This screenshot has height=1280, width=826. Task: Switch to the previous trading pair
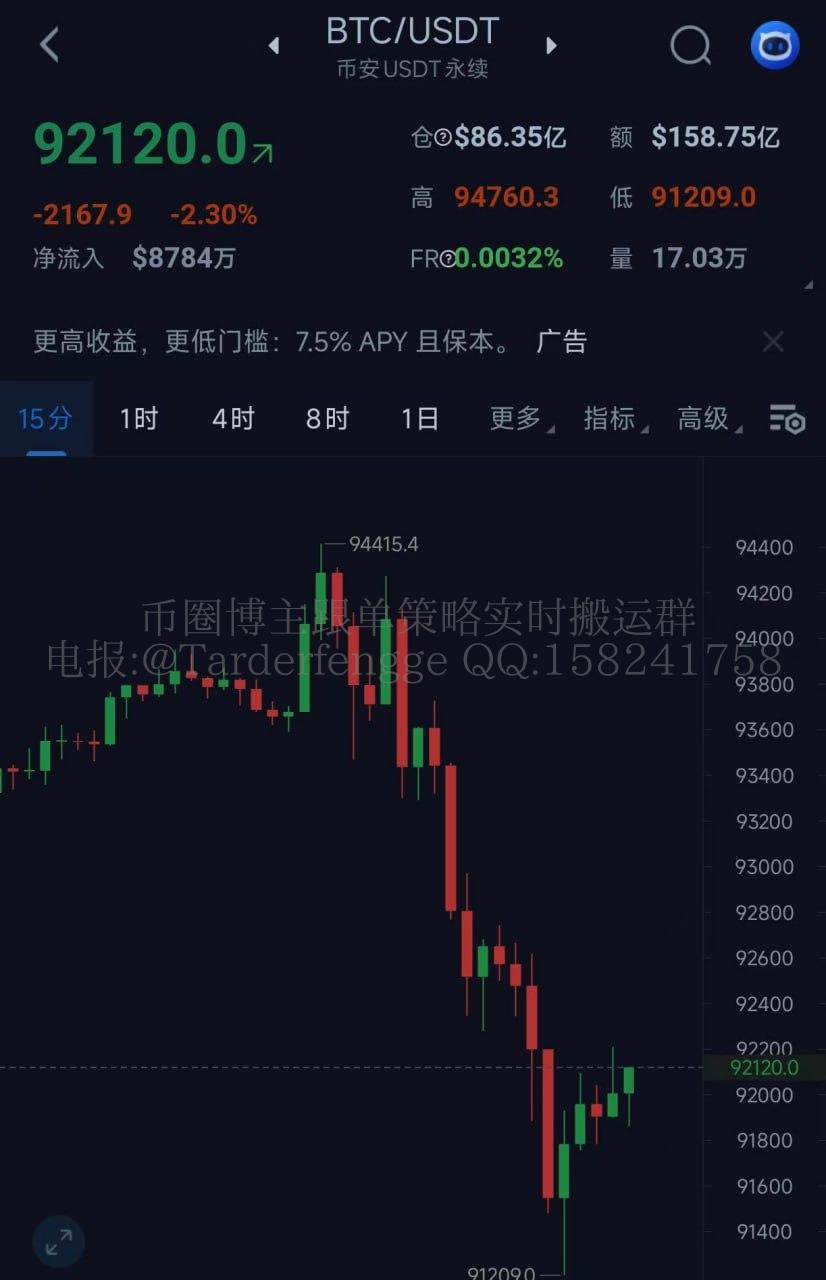click(x=274, y=45)
